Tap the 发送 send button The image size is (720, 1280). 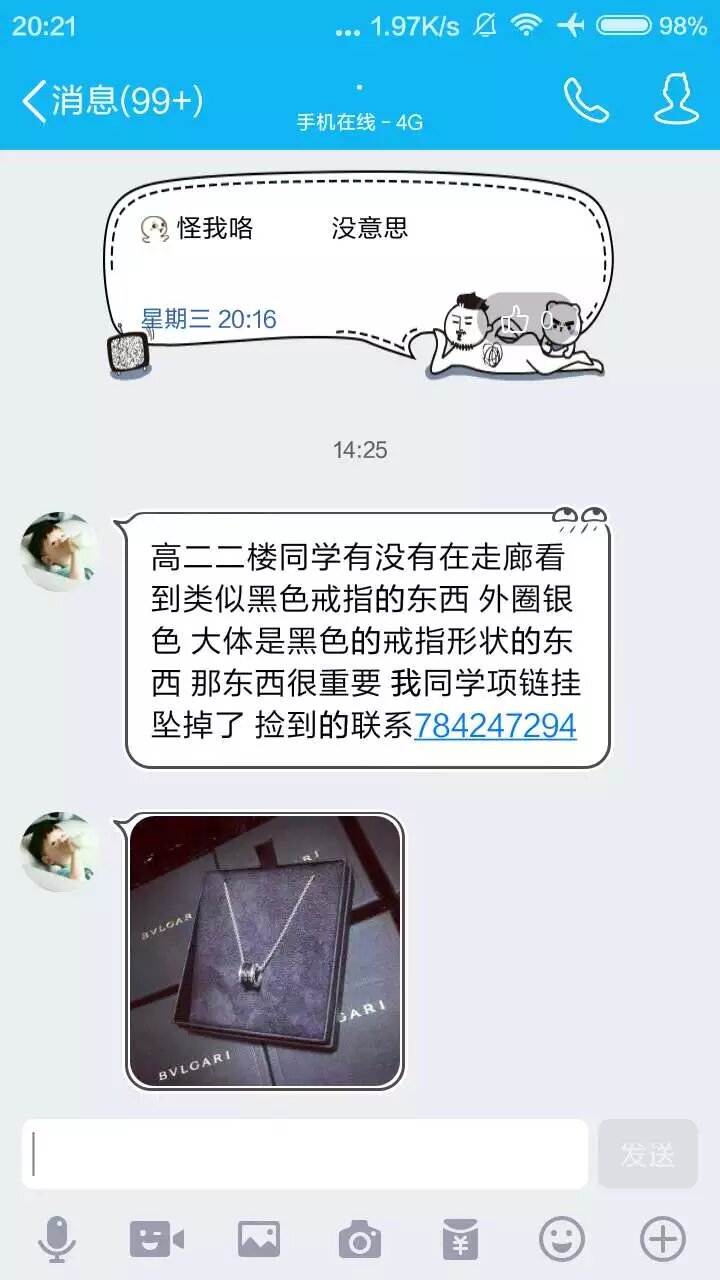point(647,1153)
